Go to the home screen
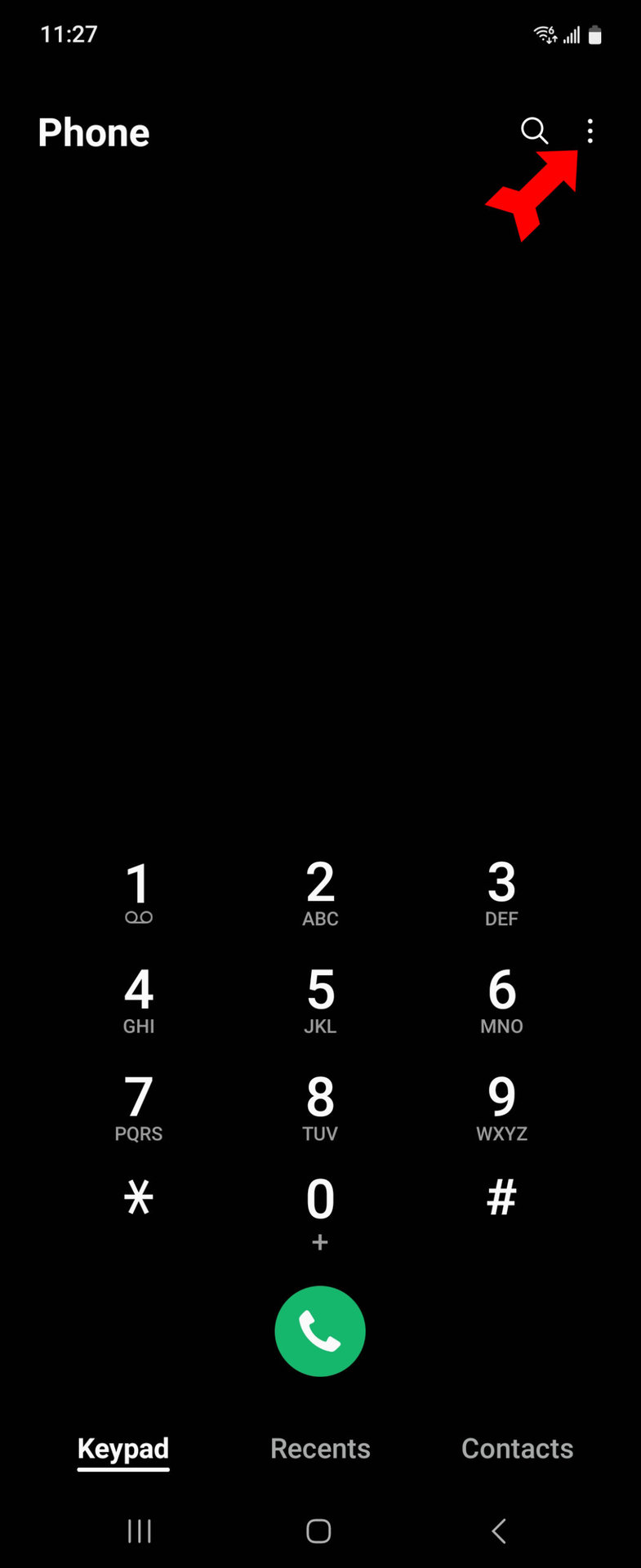Screen dimensions: 641x1568 (x=318, y=1531)
